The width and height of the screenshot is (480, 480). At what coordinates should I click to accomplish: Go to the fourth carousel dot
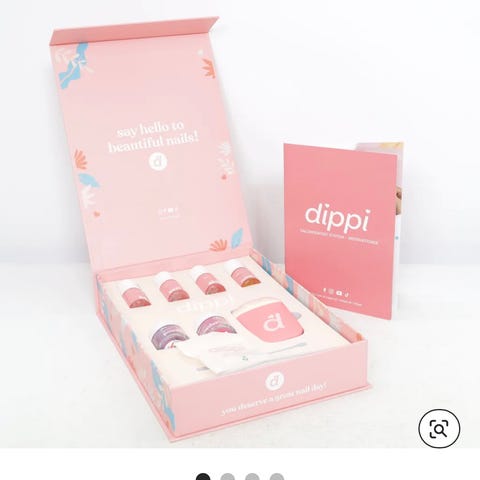pyautogui.click(x=277, y=477)
